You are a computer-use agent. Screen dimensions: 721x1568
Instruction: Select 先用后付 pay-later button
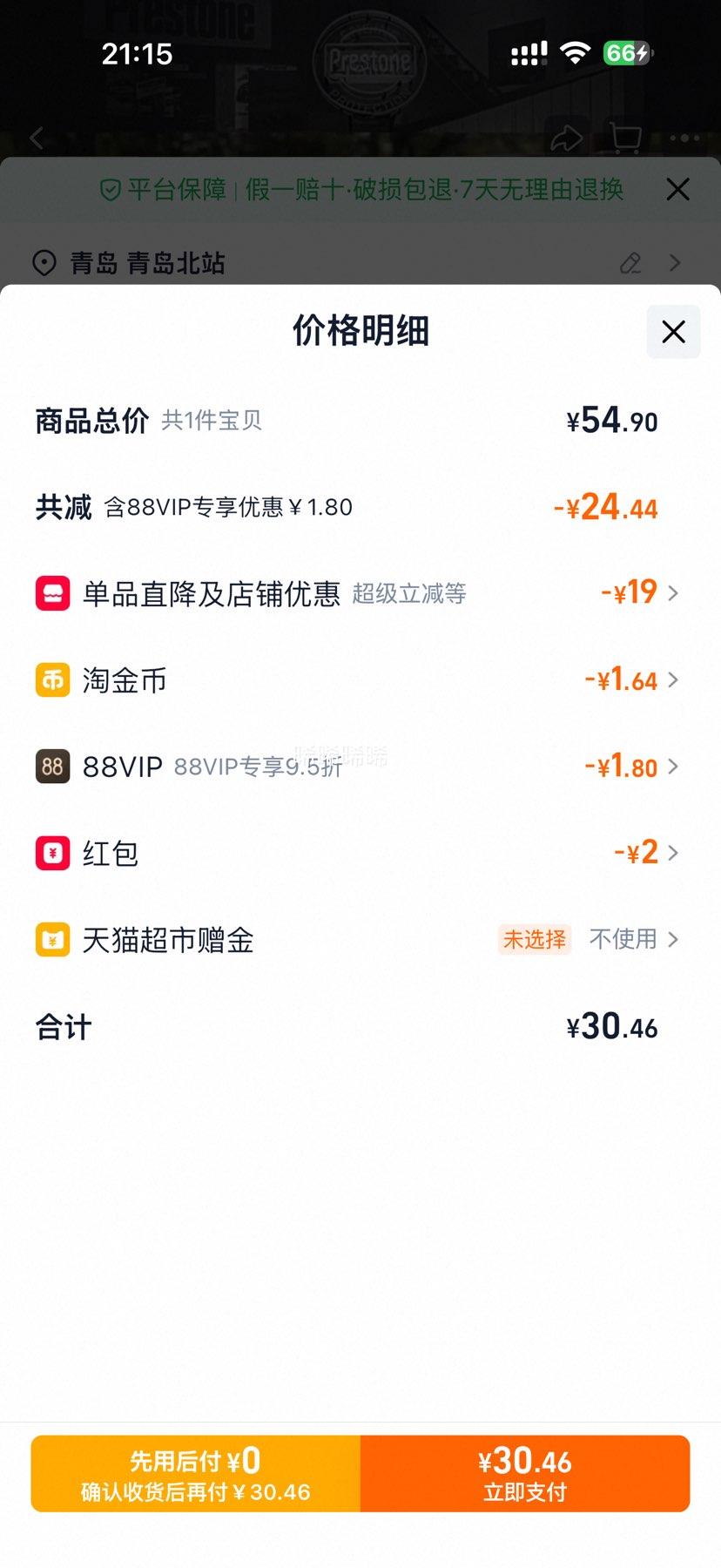pos(195,1474)
